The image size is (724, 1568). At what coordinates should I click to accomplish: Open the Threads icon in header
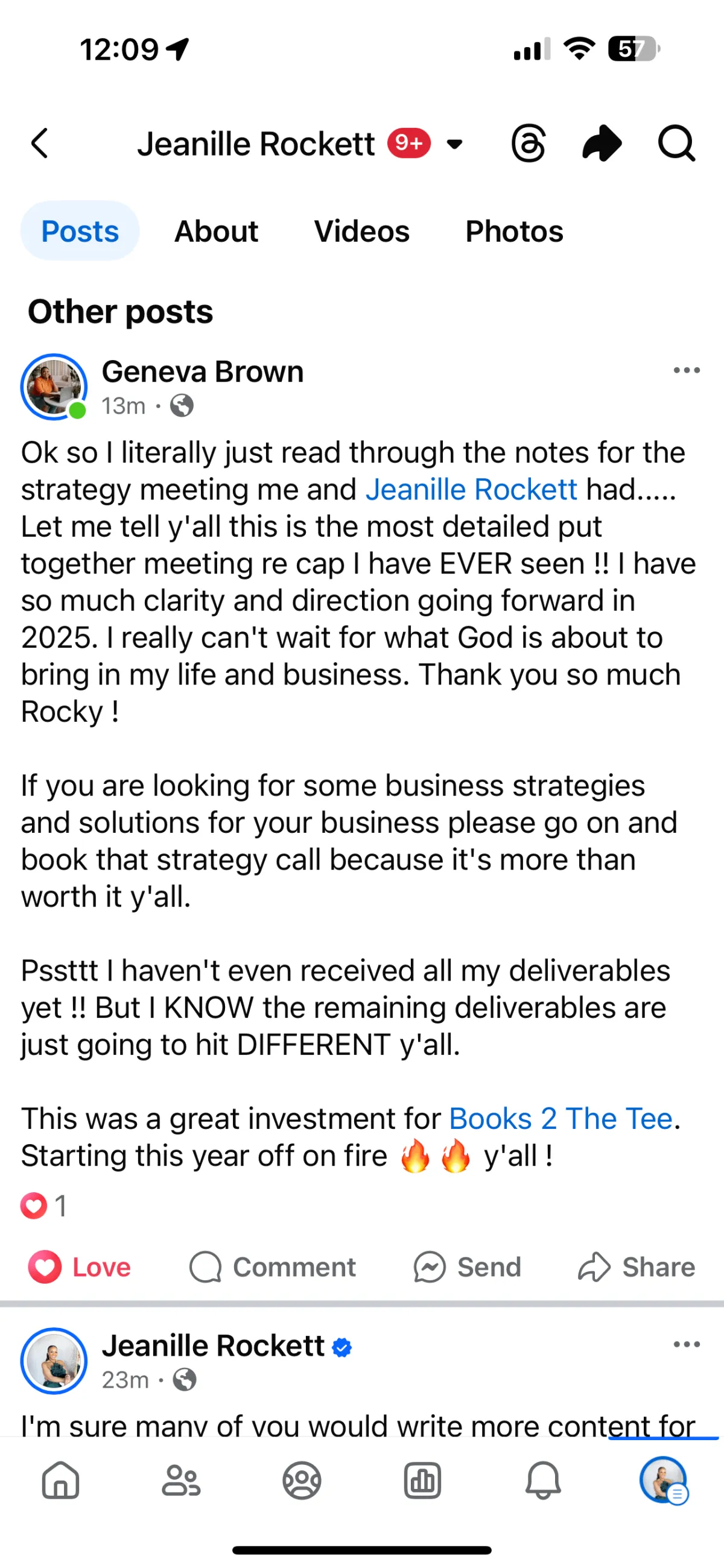[x=528, y=144]
